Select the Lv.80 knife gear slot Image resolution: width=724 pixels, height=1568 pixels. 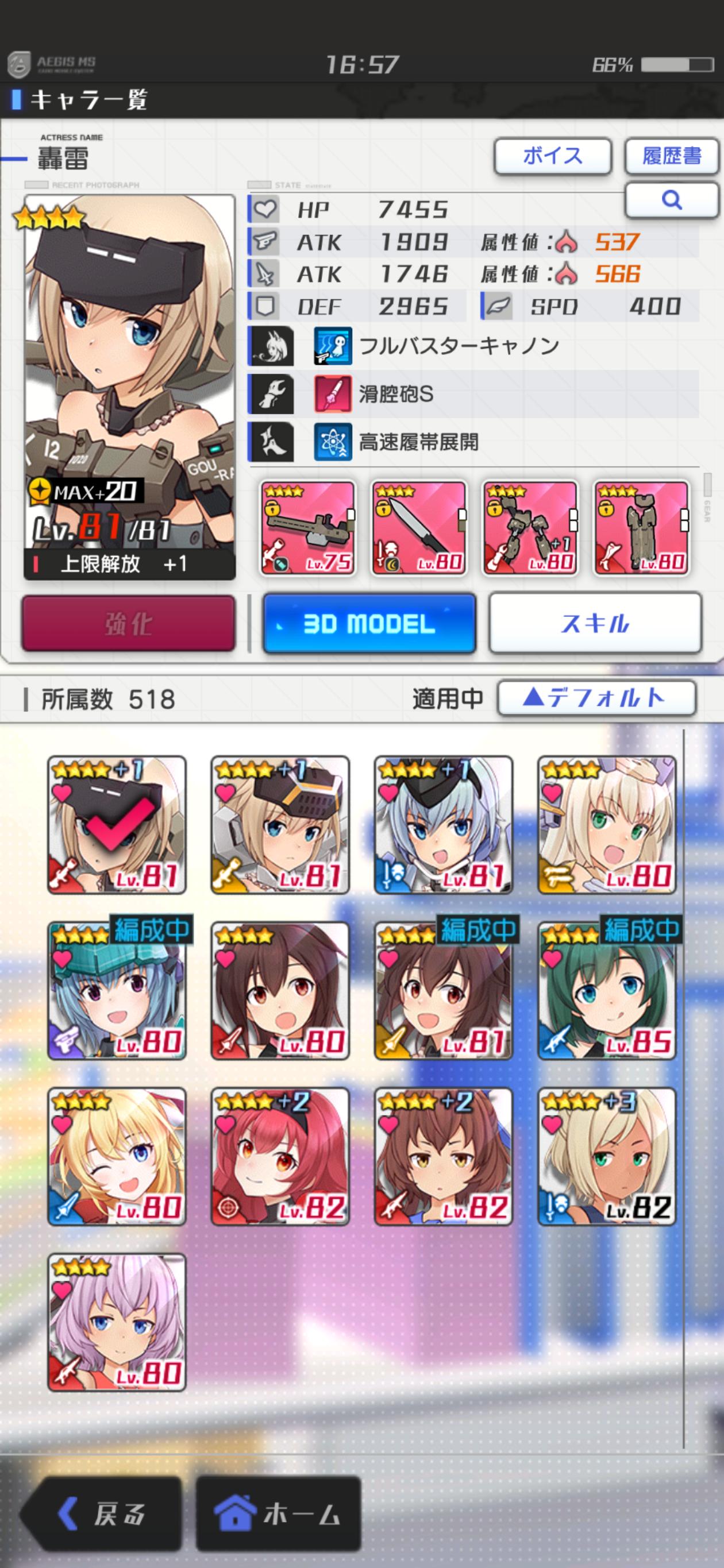[419, 528]
